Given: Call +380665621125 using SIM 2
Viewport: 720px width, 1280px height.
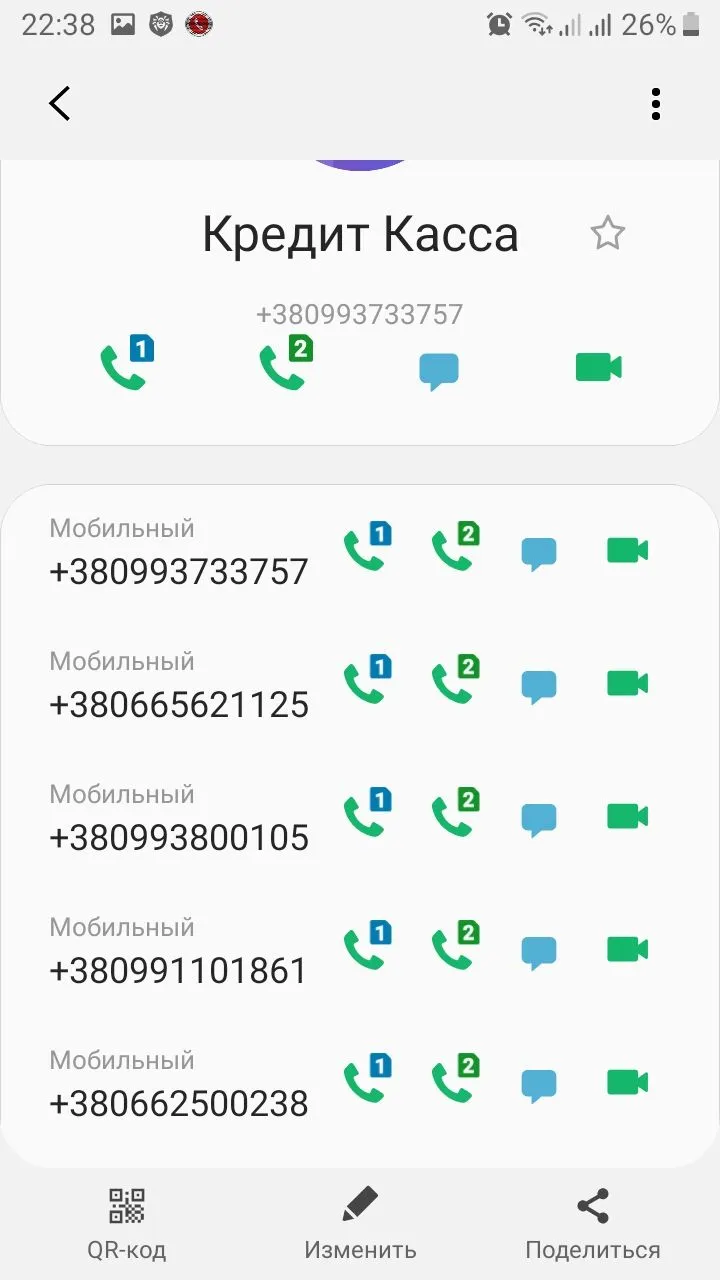Looking at the screenshot, I should (455, 682).
